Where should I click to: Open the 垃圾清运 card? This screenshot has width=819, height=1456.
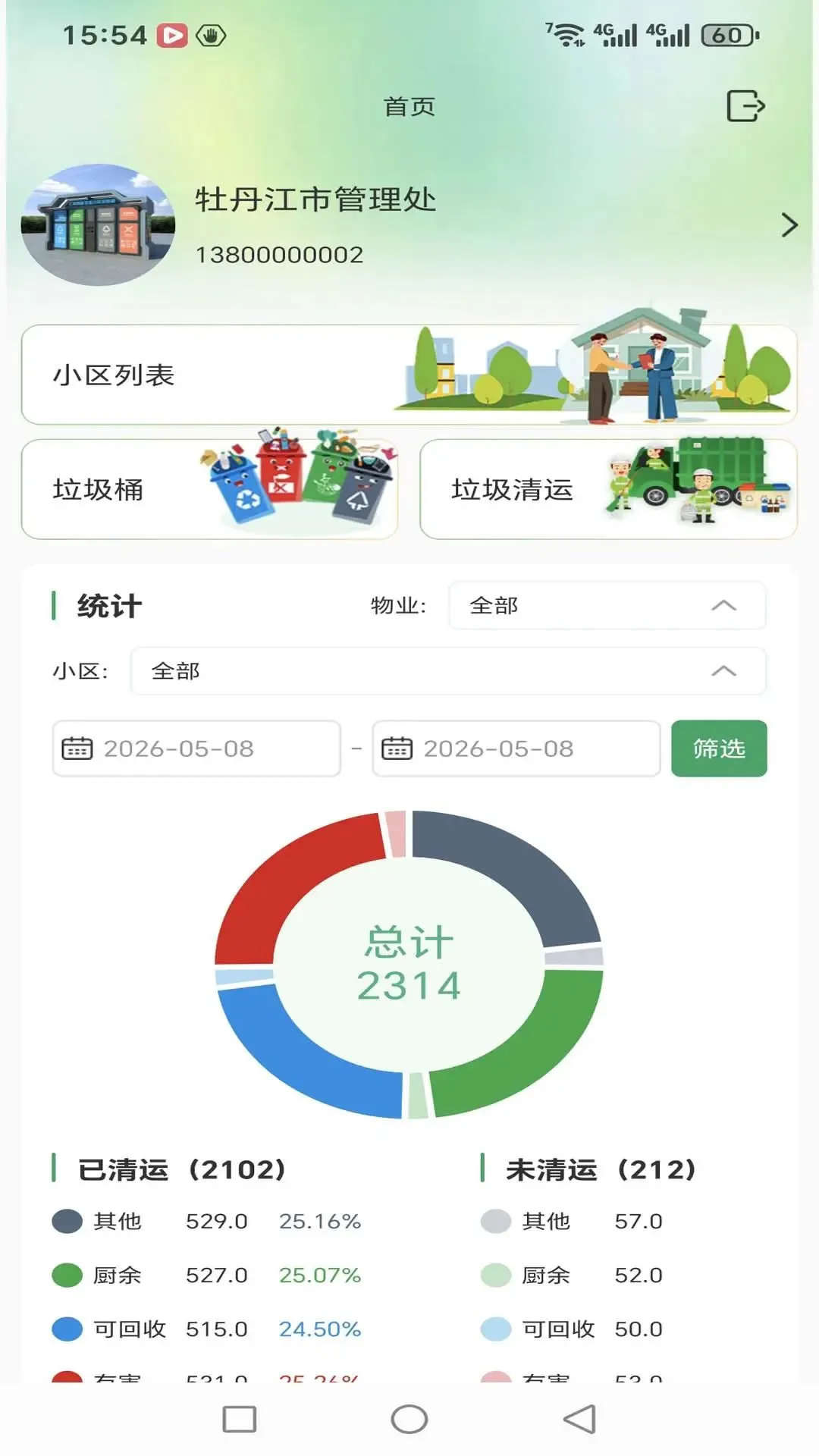(608, 489)
